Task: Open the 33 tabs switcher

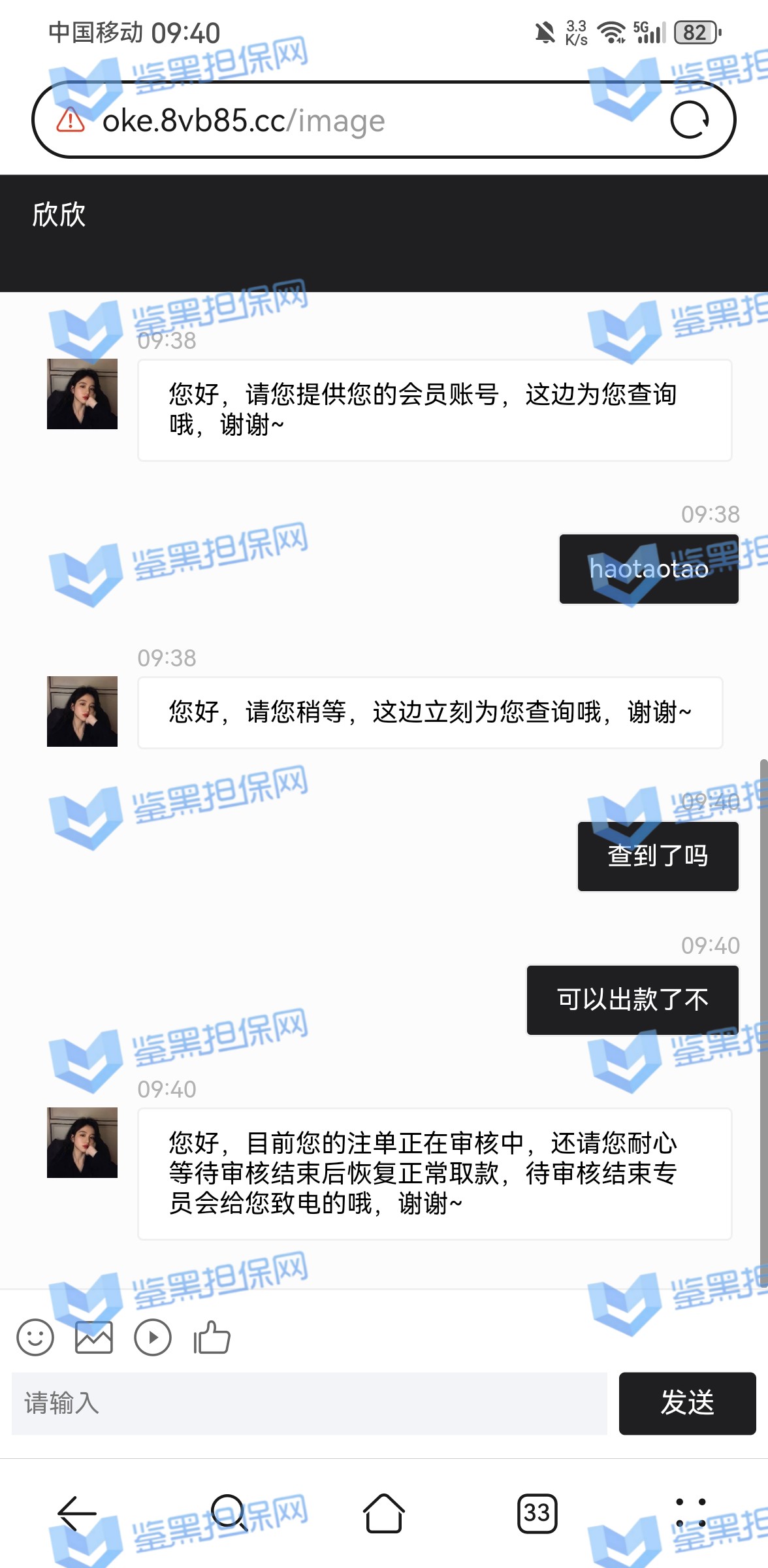Action: click(x=537, y=1512)
